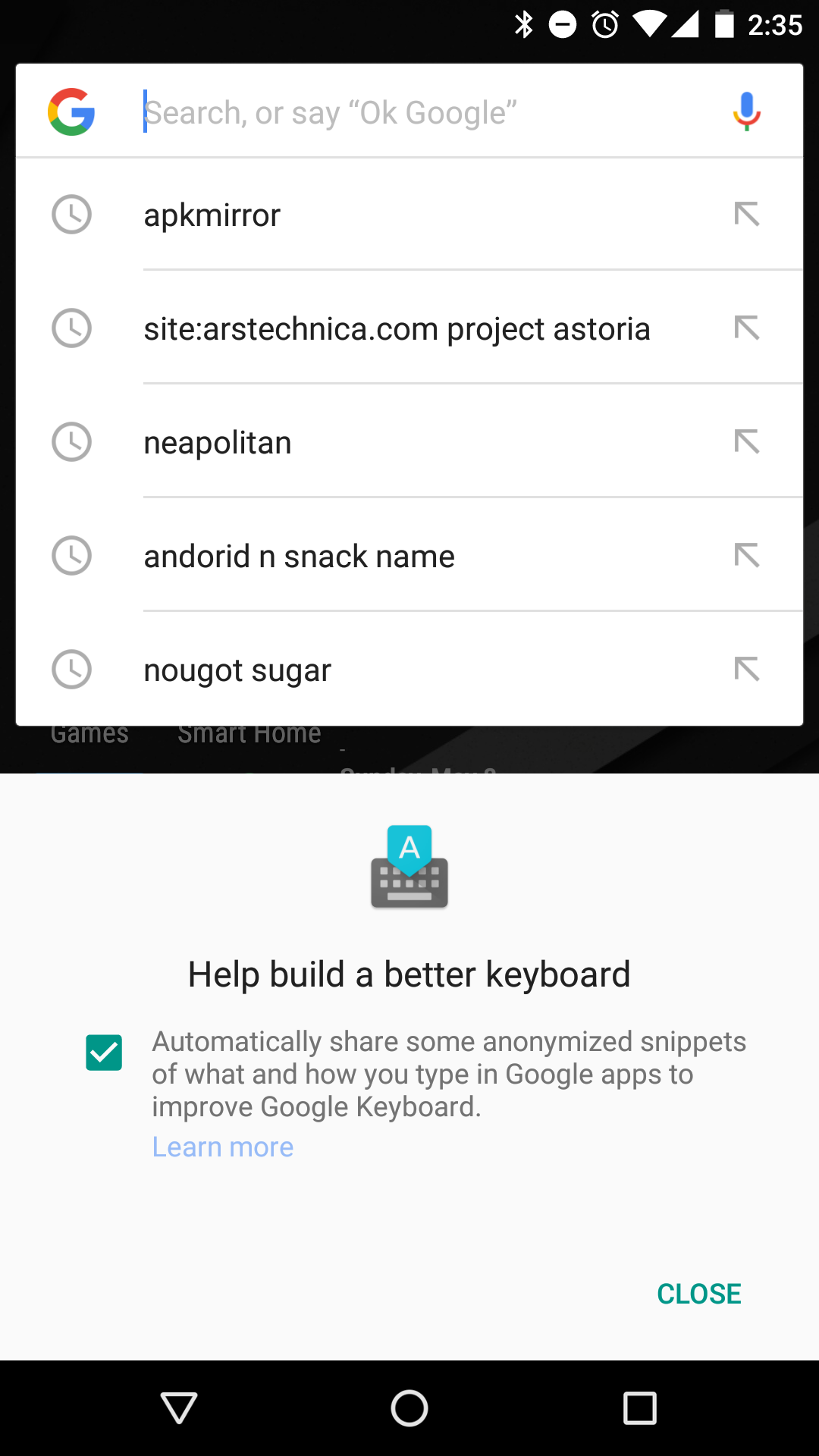Screen dimensions: 819x1456
Task: Tap the clock icon next to apkmirror
Action: pos(71,215)
